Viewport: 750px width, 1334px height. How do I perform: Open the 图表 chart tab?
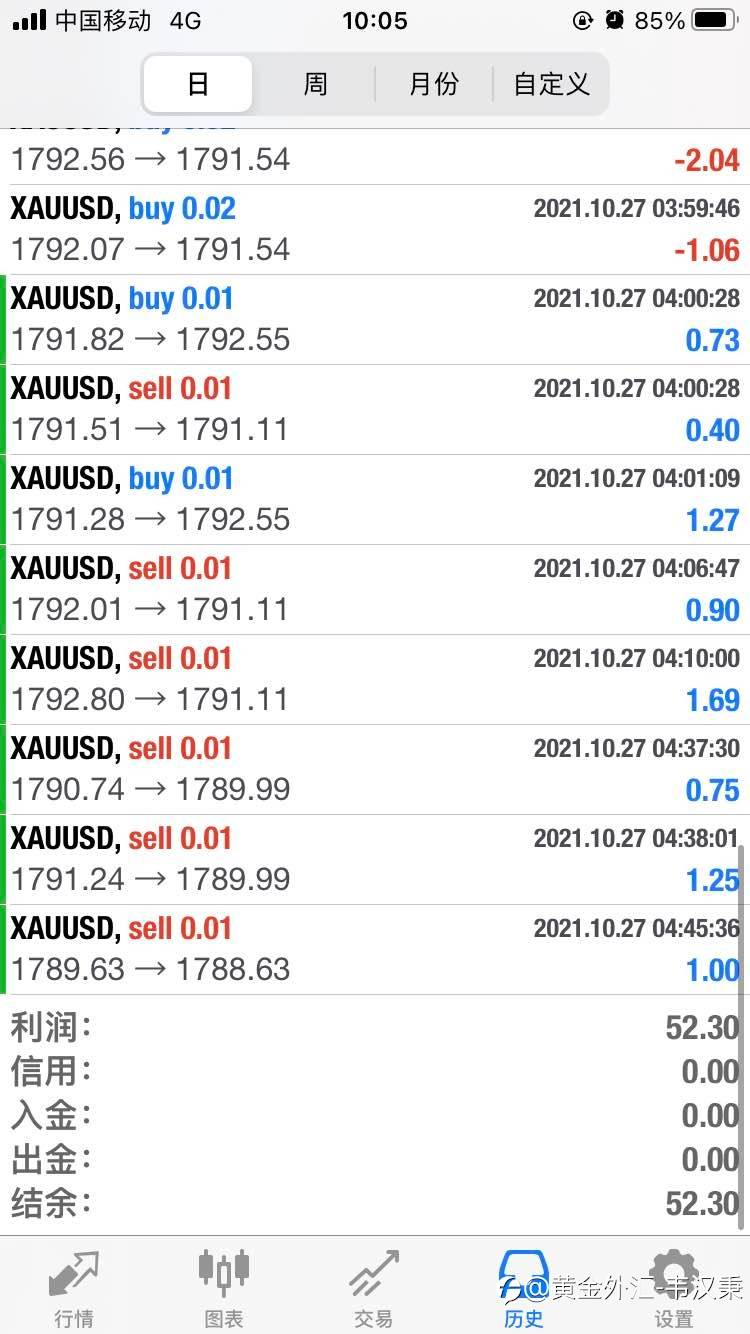click(224, 1287)
